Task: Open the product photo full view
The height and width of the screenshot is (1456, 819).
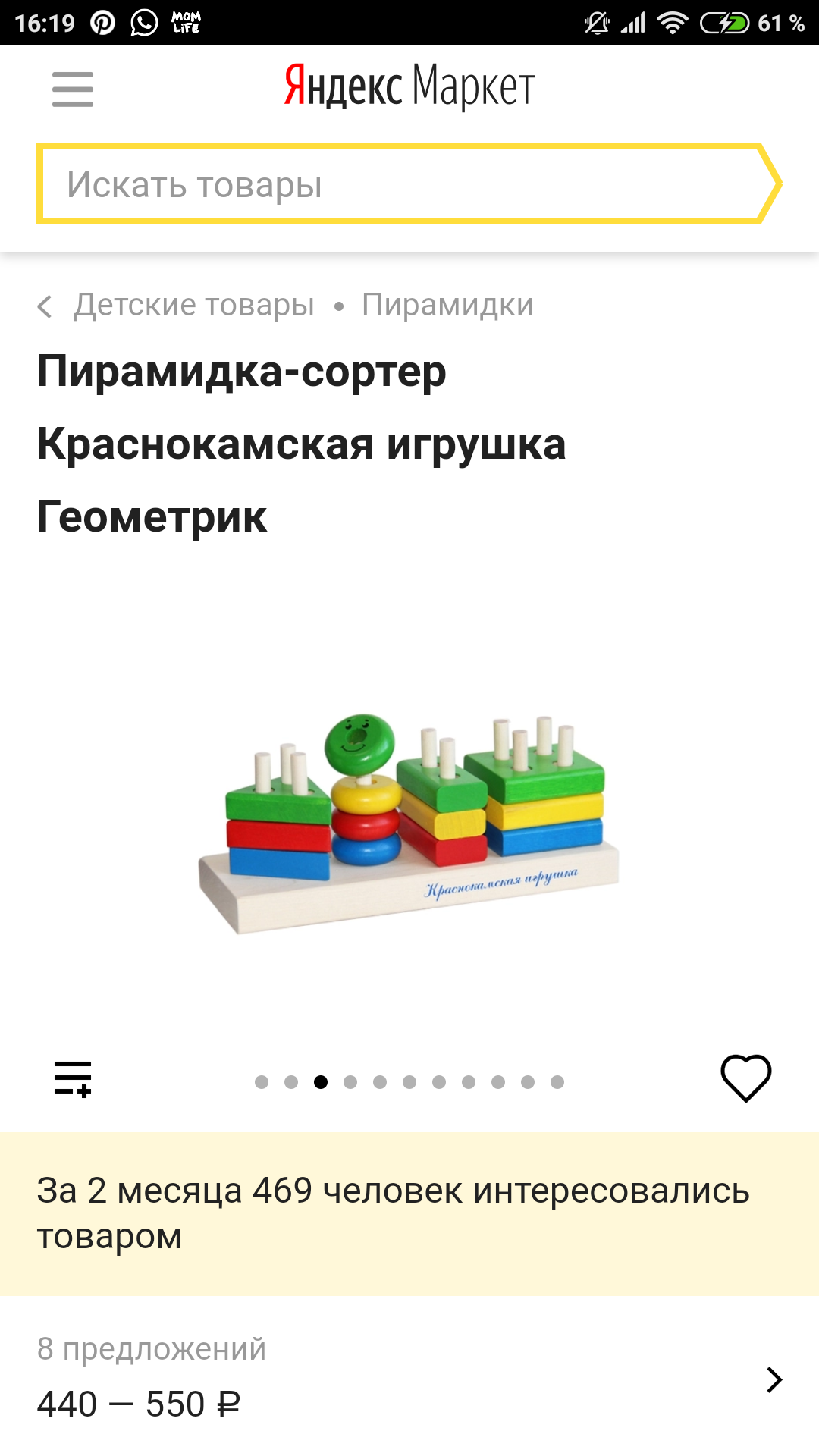Action: pos(409,824)
